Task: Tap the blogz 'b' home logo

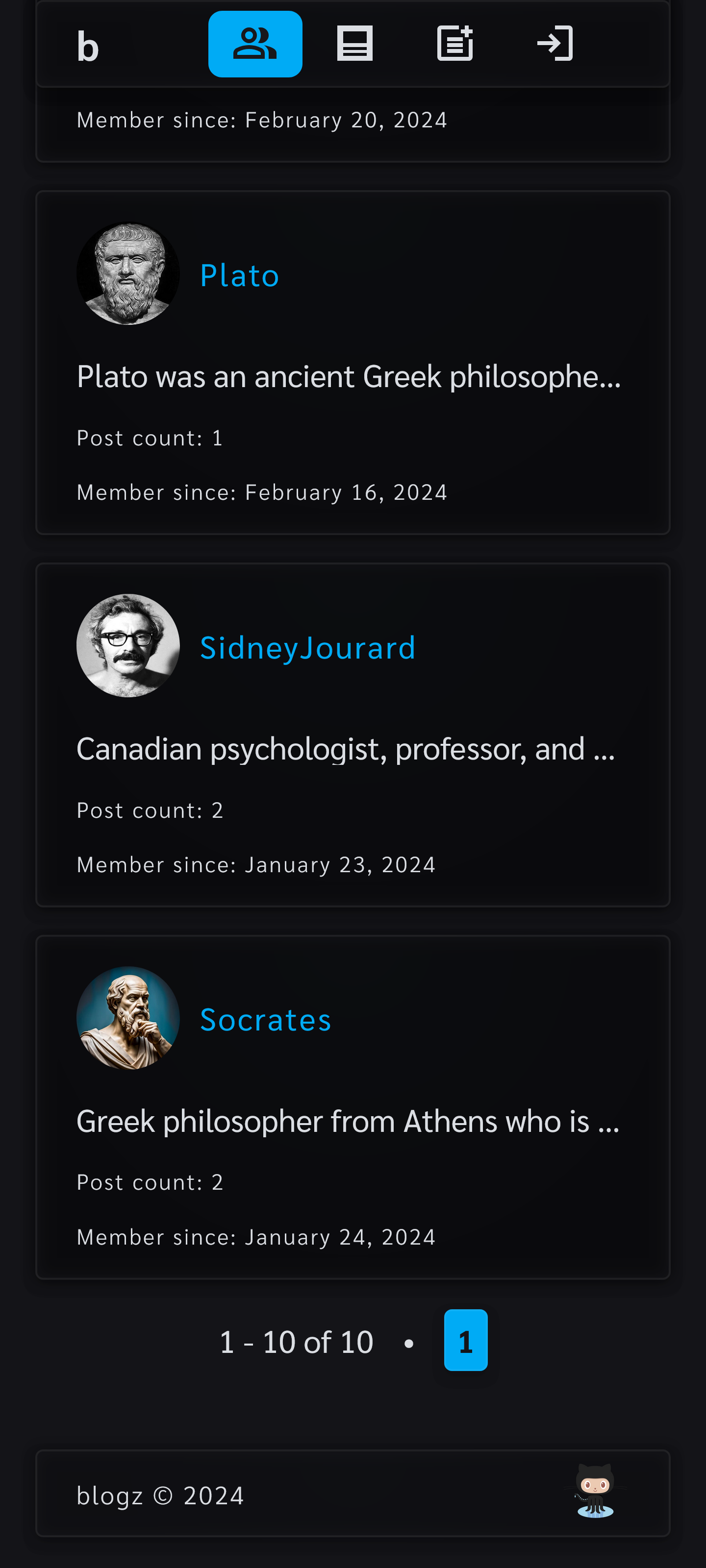Action: point(88,47)
